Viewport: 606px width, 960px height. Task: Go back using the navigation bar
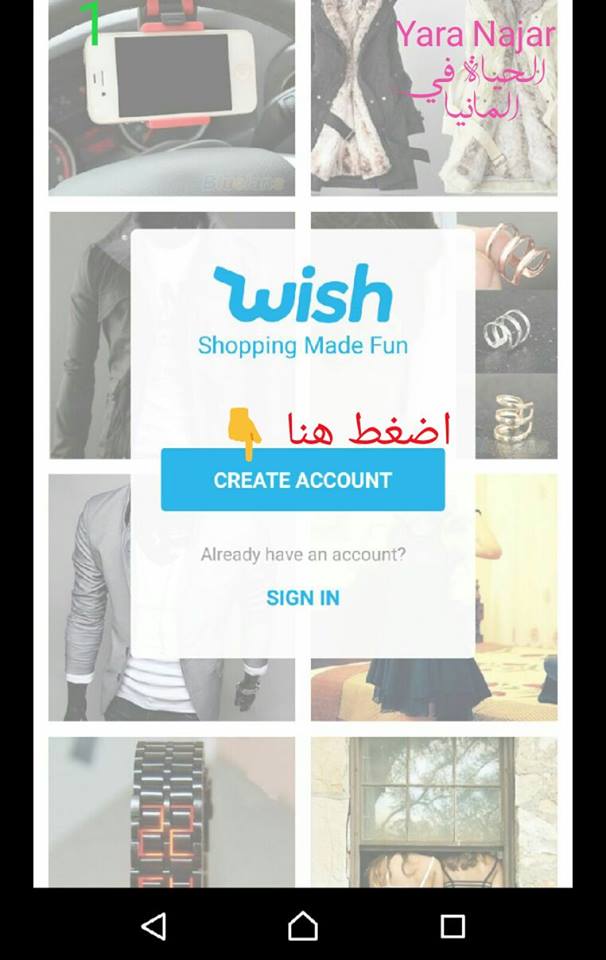[153, 926]
